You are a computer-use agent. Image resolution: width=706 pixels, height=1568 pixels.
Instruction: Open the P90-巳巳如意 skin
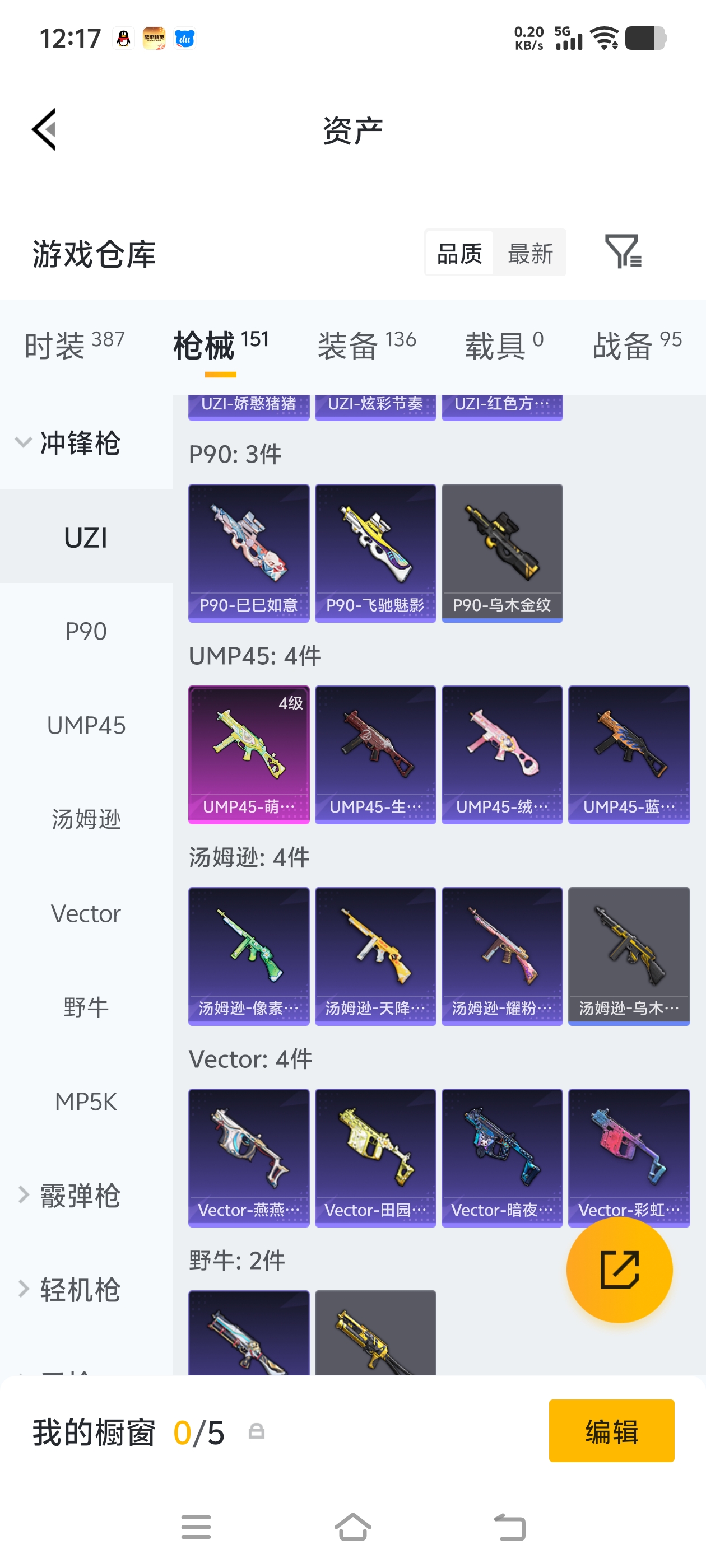tap(249, 552)
